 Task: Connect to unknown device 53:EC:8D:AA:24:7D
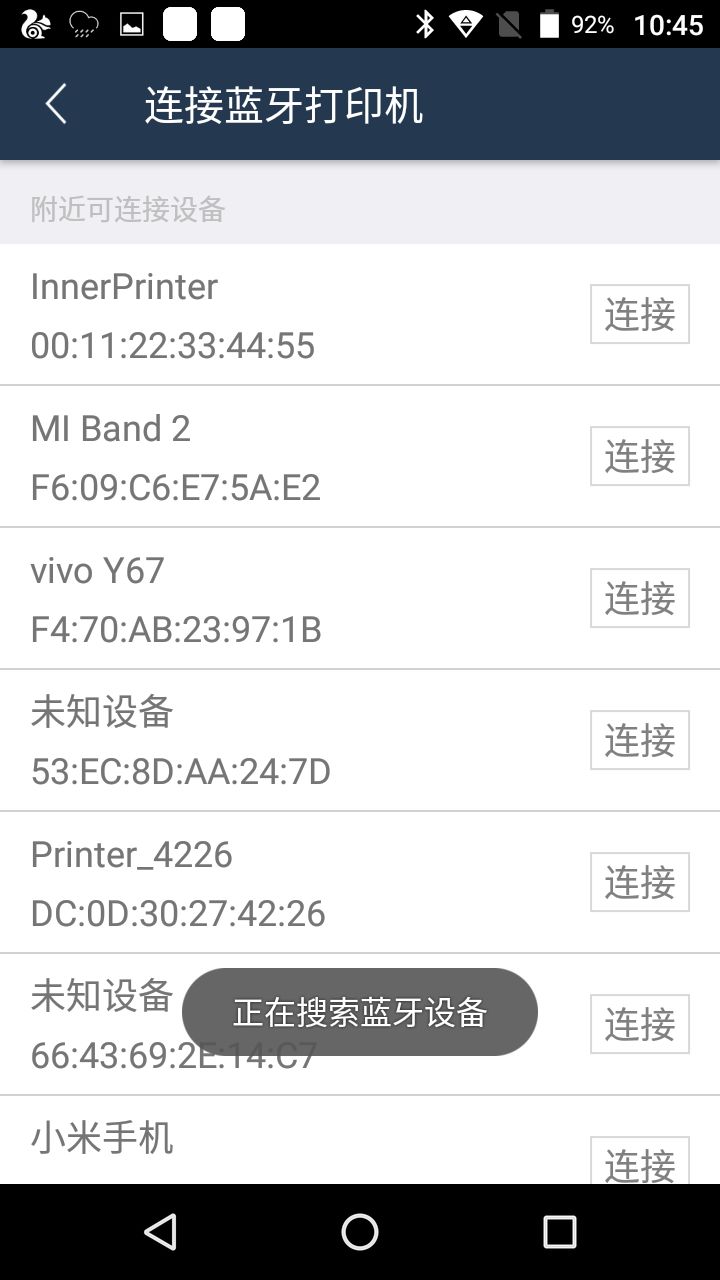pos(639,741)
